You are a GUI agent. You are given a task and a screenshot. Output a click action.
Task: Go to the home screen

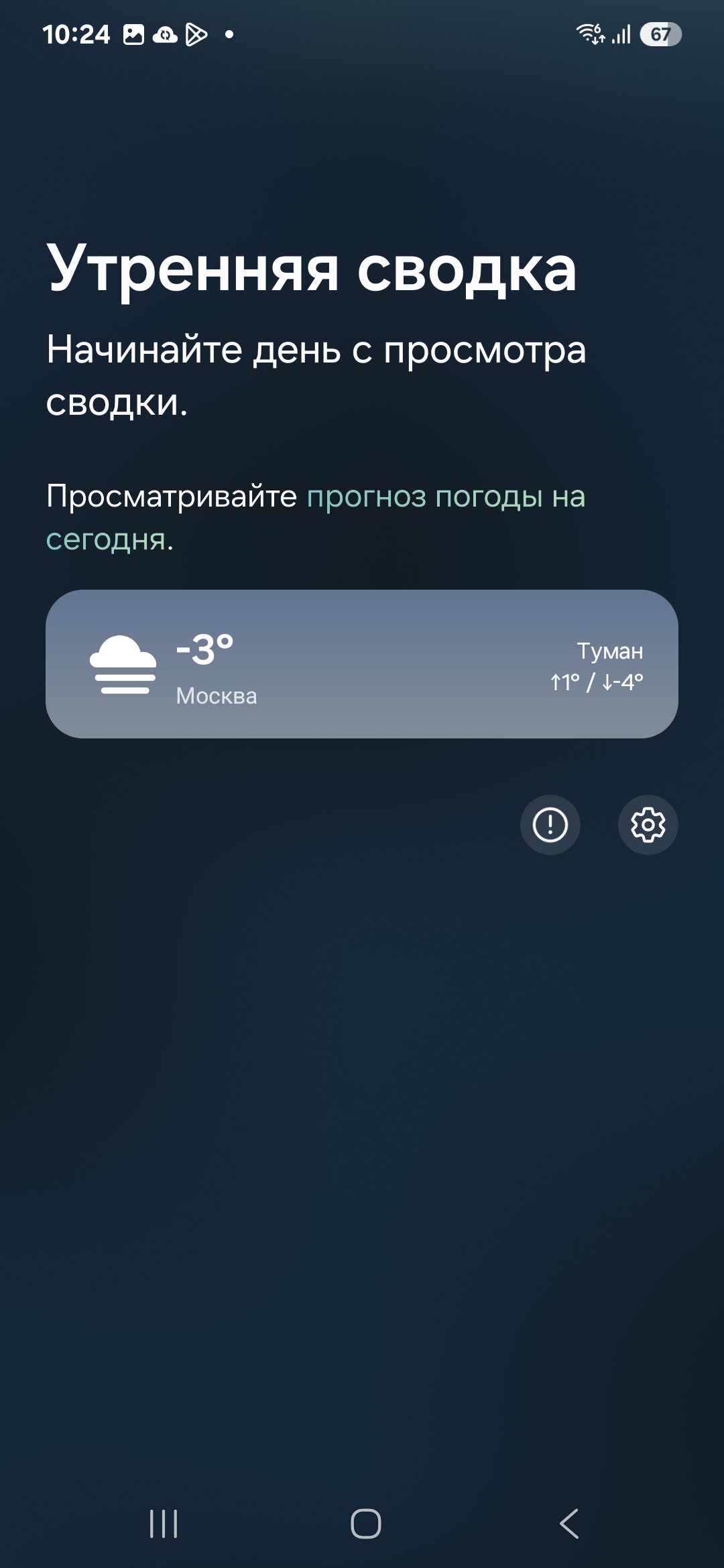[x=366, y=1523]
